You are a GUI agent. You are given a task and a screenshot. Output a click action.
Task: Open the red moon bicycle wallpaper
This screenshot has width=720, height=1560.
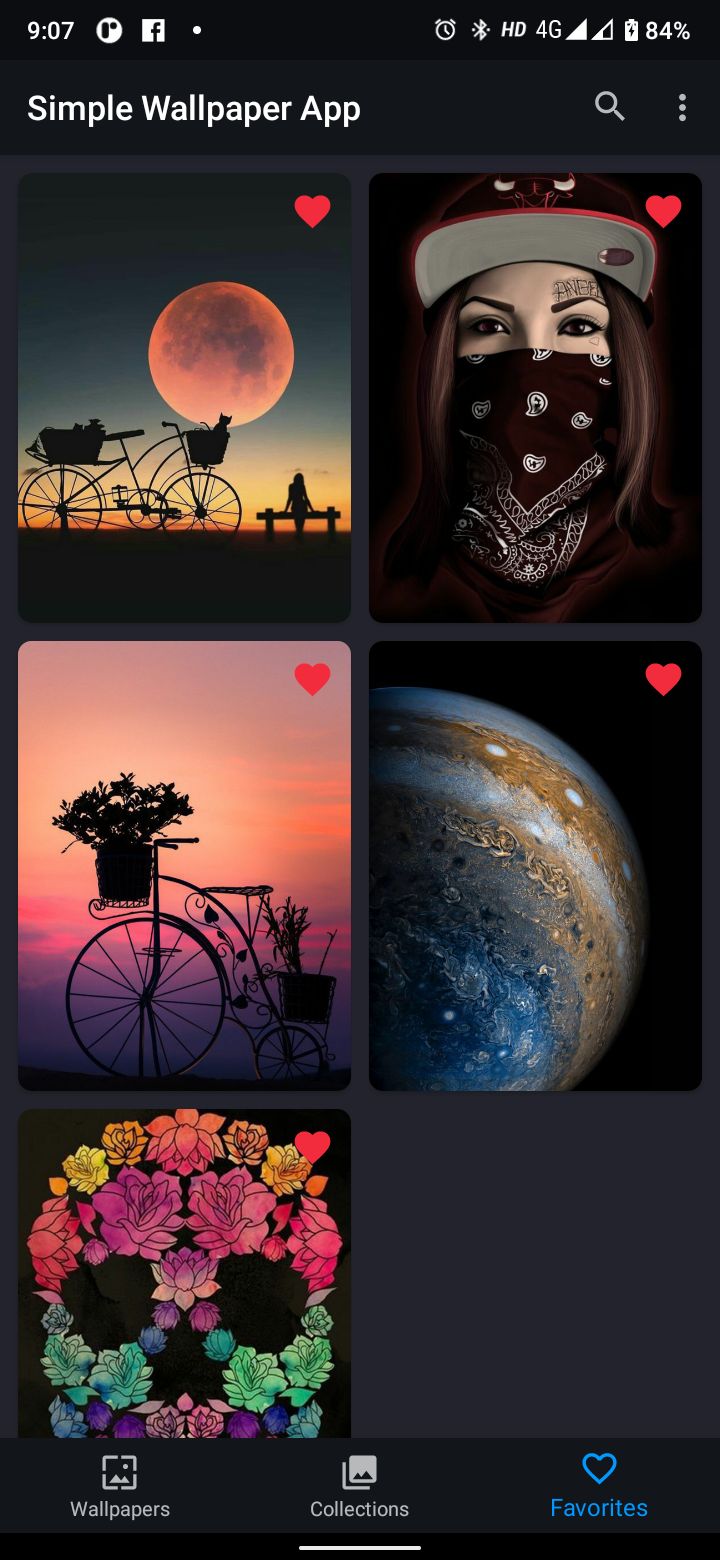pos(184,420)
